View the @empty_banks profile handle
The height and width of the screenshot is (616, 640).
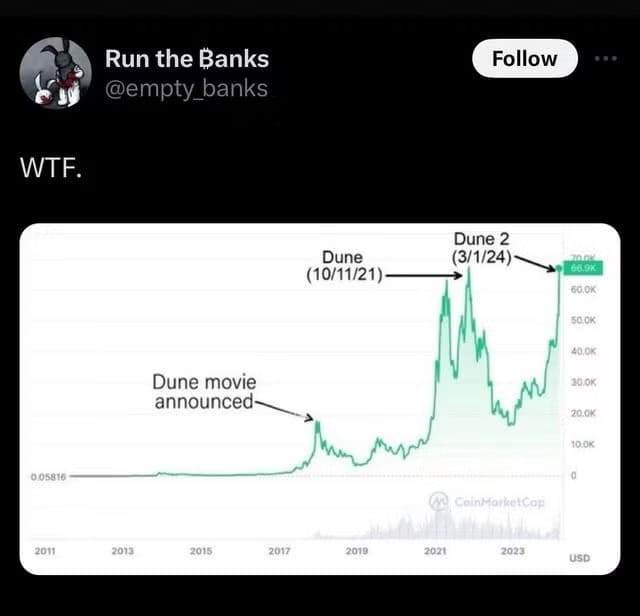pyautogui.click(x=187, y=89)
